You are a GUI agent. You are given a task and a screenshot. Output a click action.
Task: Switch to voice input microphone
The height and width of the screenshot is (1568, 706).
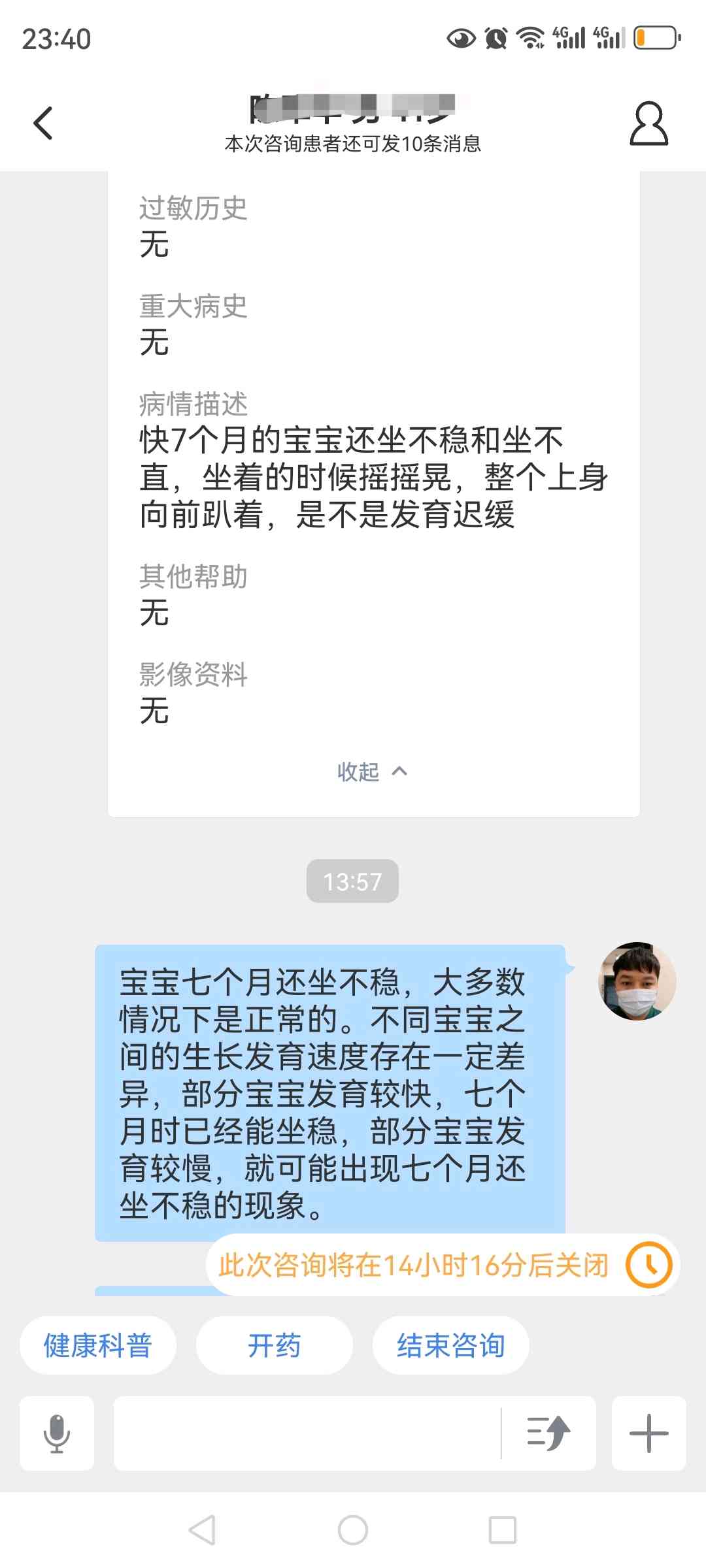[57, 1433]
